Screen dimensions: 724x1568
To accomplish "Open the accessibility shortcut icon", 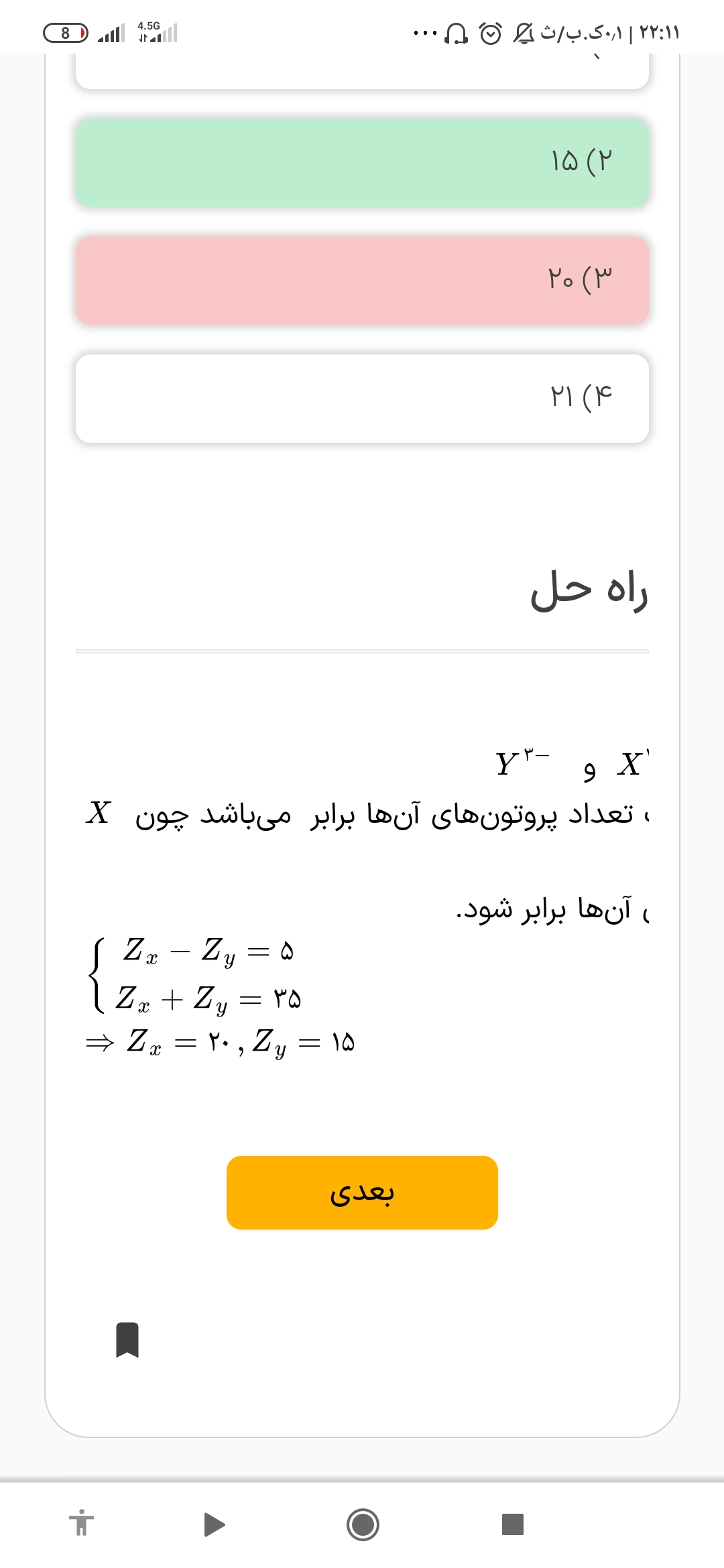I will 82,1523.
